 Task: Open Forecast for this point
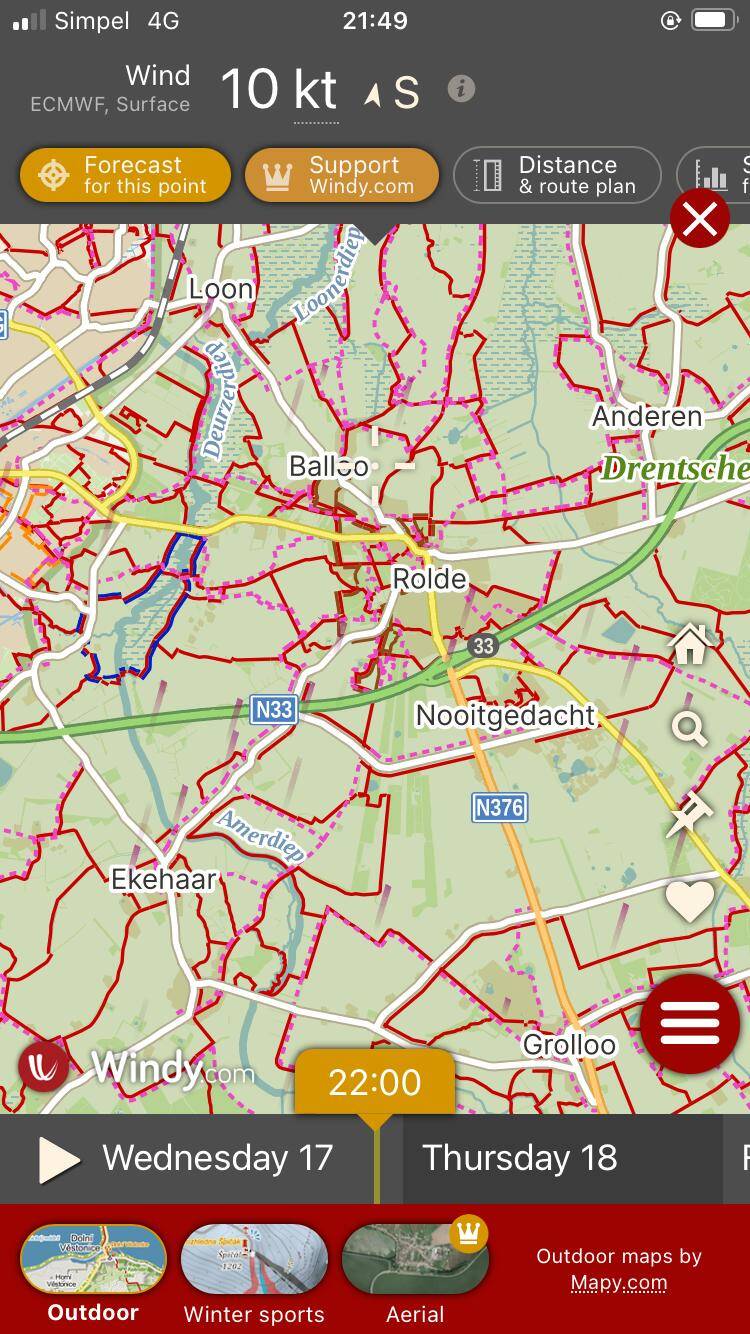125,176
